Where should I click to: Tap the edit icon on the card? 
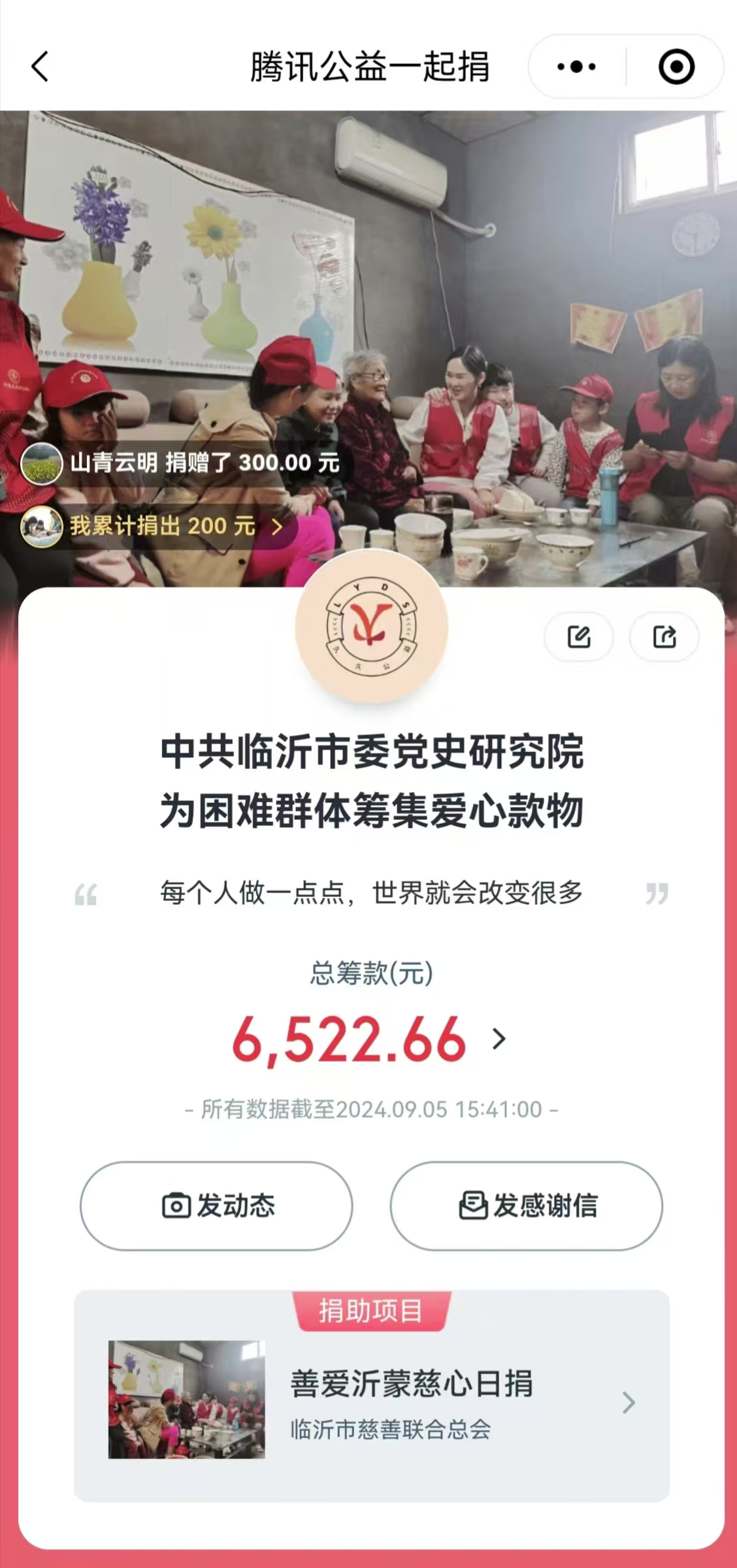(579, 636)
